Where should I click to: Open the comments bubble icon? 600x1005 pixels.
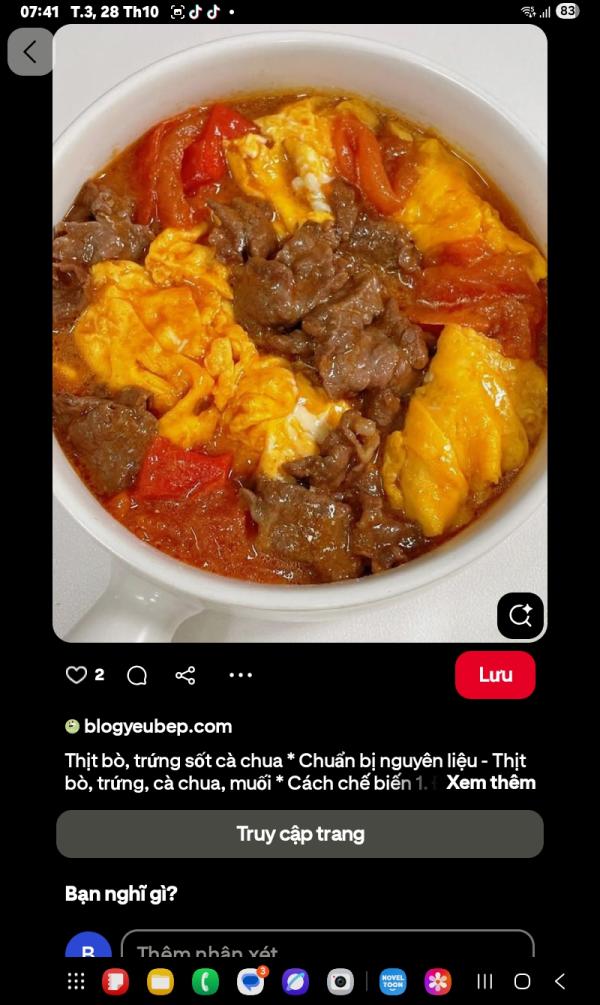click(137, 675)
